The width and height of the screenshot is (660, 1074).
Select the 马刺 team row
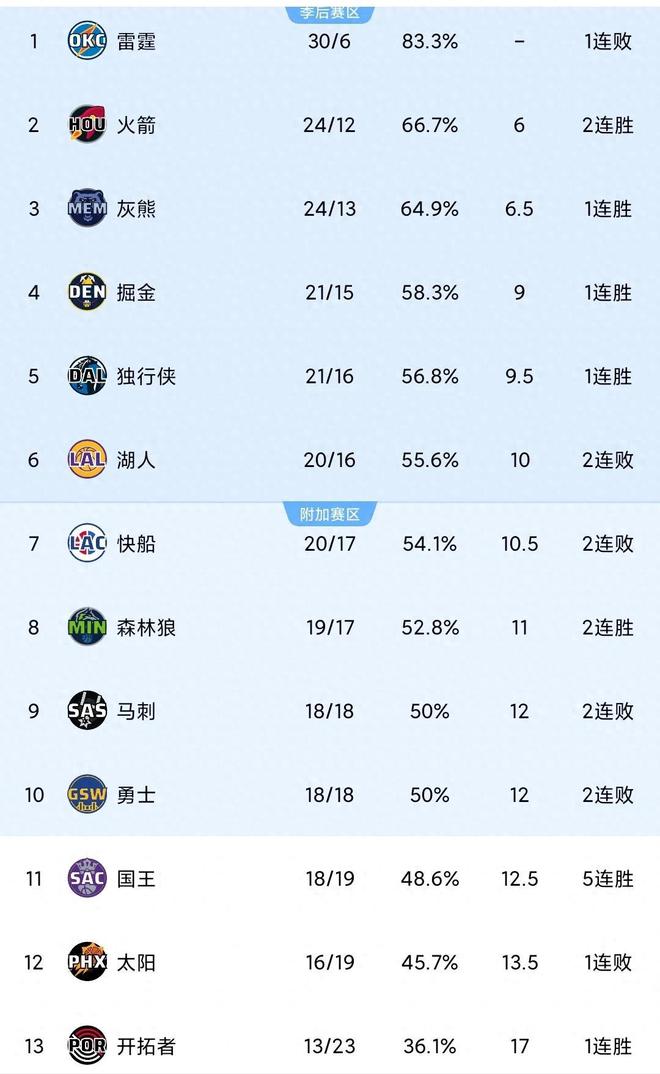click(x=330, y=711)
